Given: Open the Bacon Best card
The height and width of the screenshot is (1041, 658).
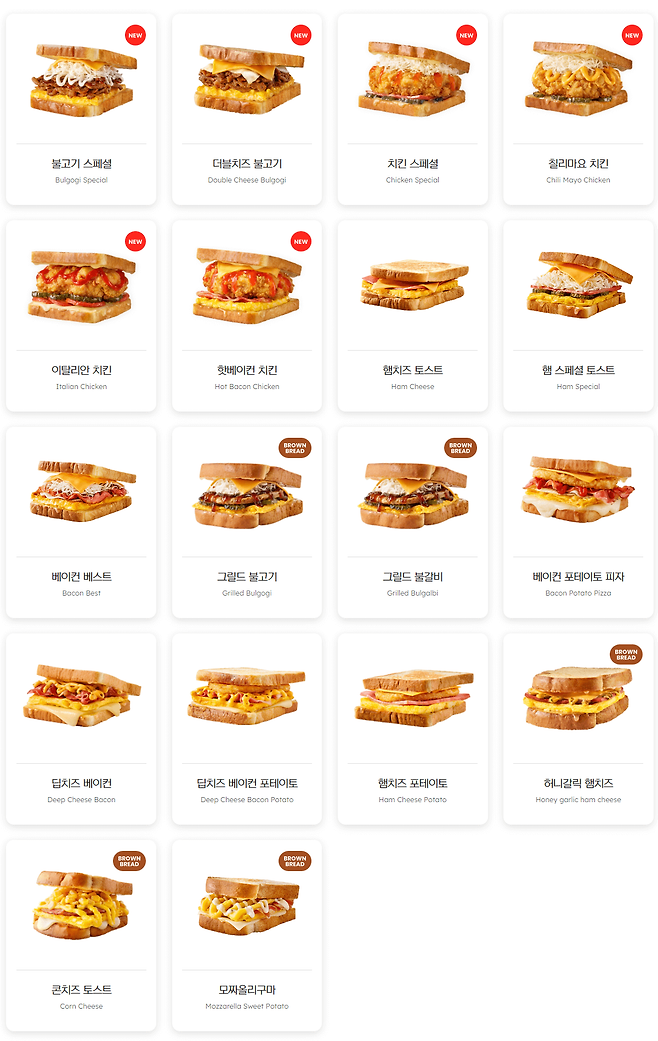Looking at the screenshot, I should coord(81,522).
